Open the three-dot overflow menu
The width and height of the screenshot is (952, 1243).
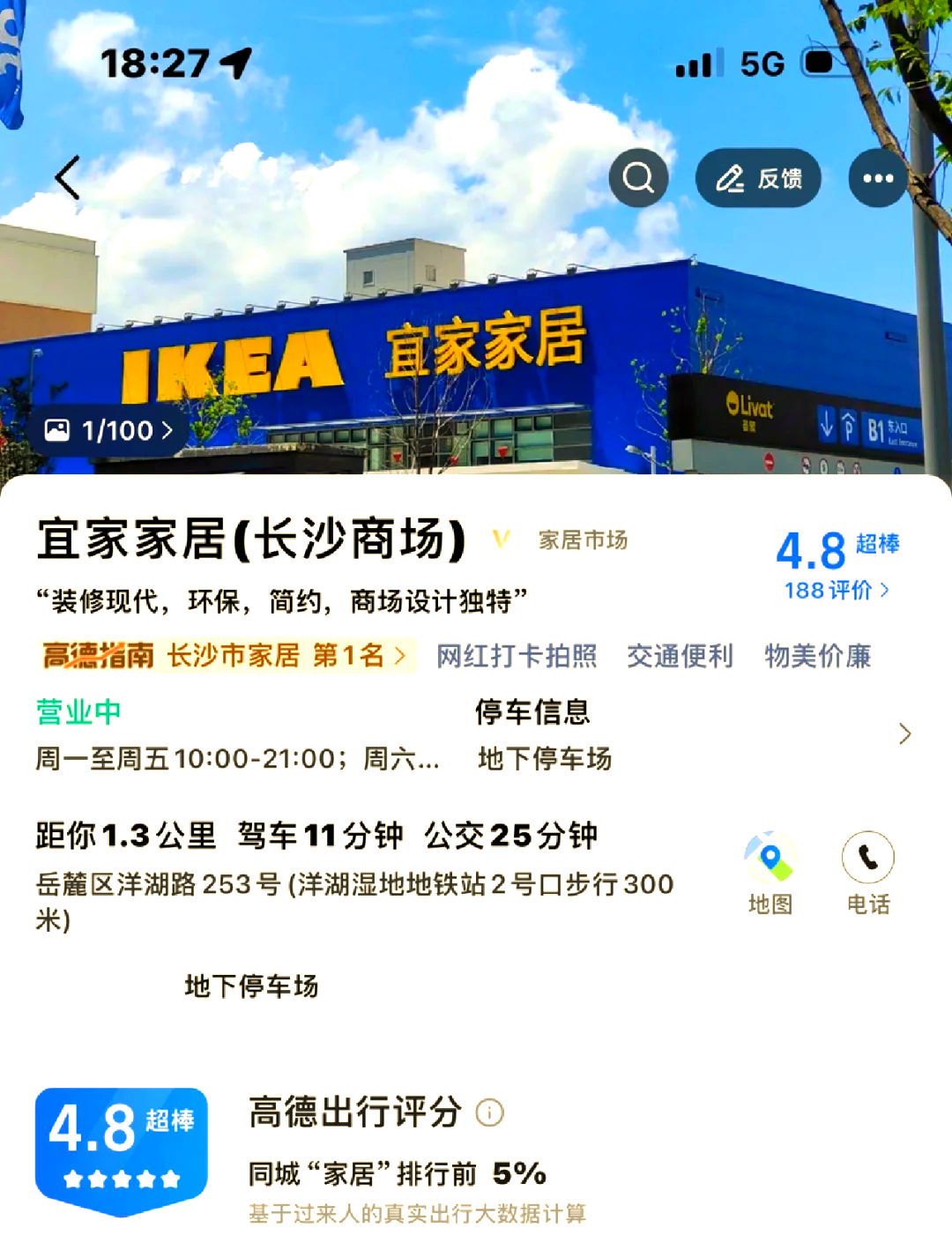pos(877,178)
